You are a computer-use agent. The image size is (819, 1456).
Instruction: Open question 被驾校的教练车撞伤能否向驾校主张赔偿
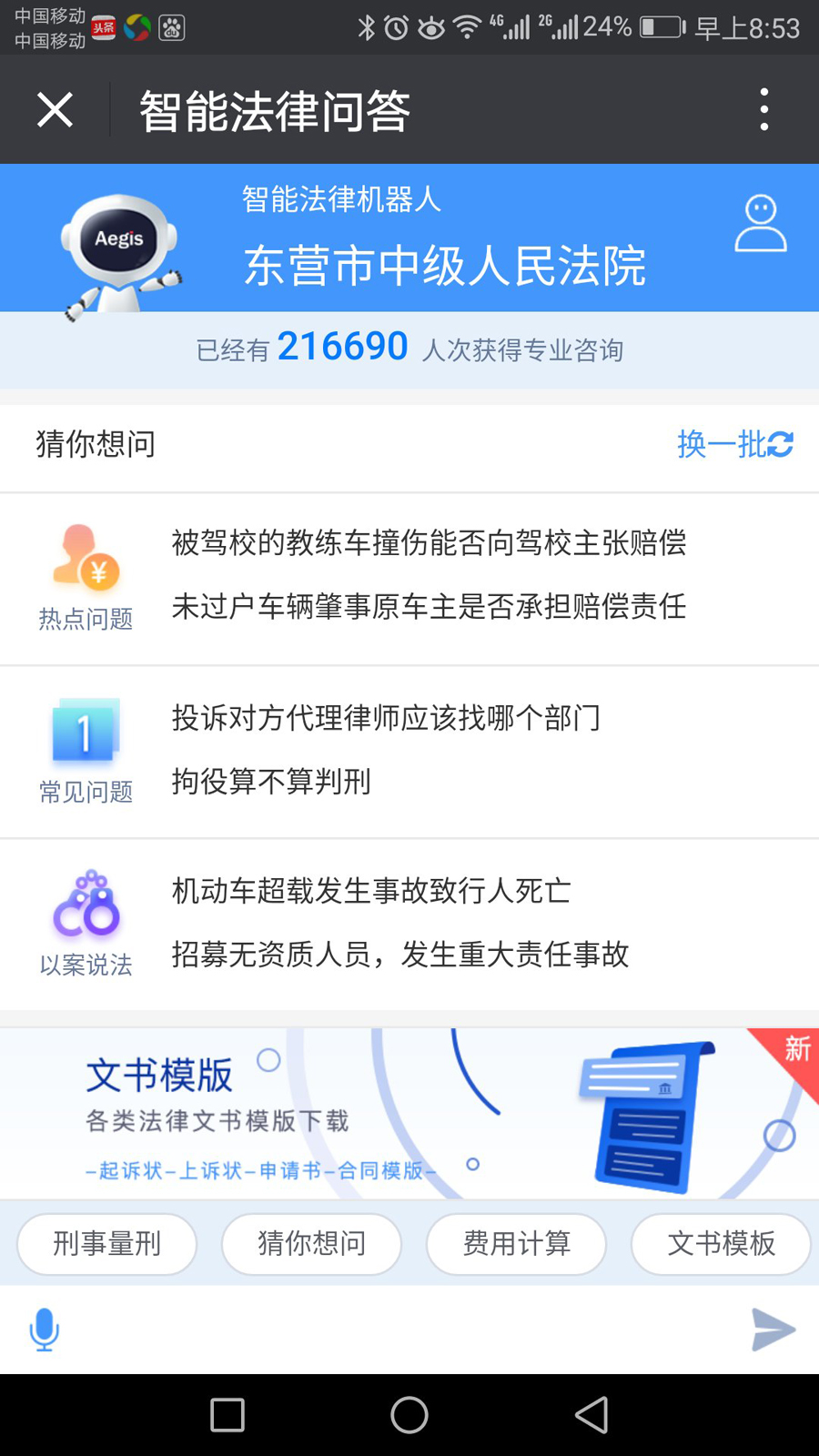[429, 543]
